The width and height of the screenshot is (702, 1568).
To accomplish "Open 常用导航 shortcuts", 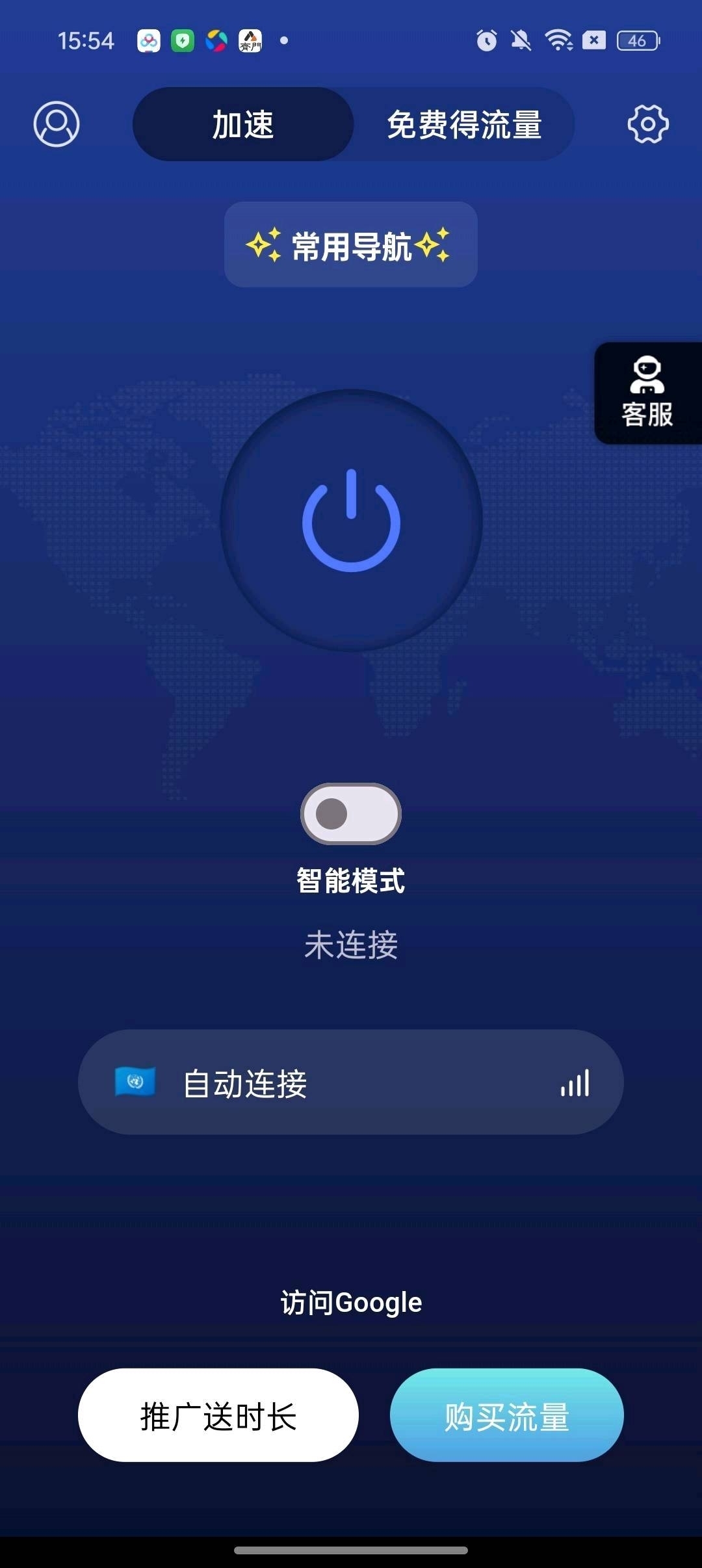I will pos(351,244).
